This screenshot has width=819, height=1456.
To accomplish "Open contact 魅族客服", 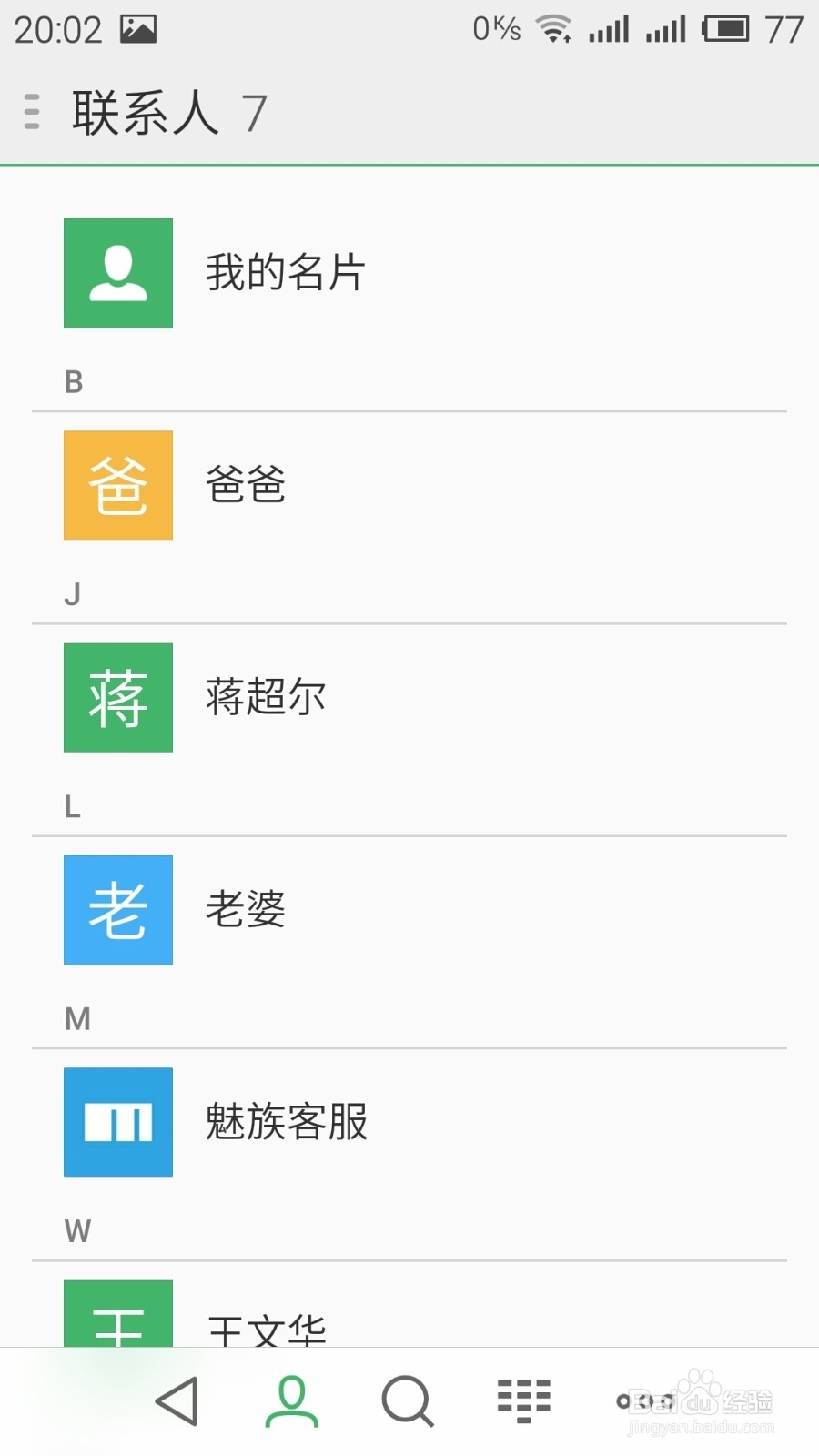I will [409, 1122].
